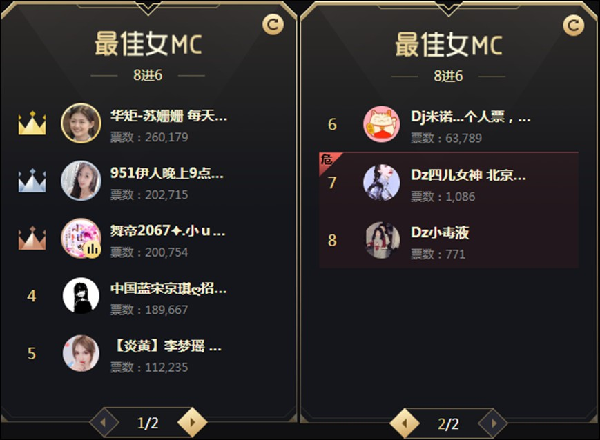Refresh the right 最佳女MC ranking panel
Image resolution: width=600 pixels, height=440 pixels.
click(x=573, y=25)
